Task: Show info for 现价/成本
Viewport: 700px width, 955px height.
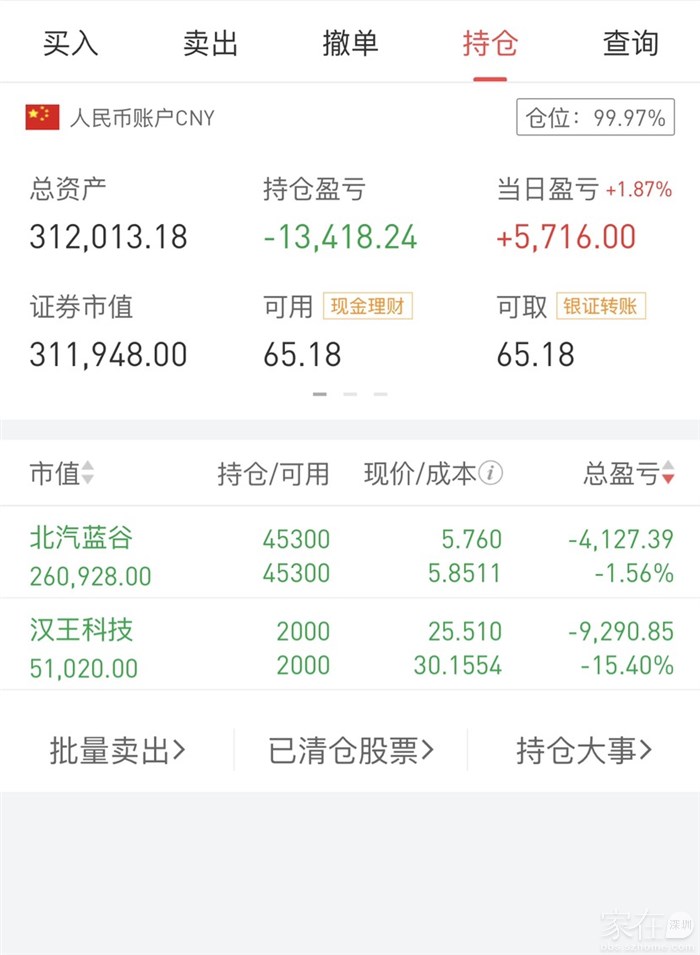Action: click(490, 473)
